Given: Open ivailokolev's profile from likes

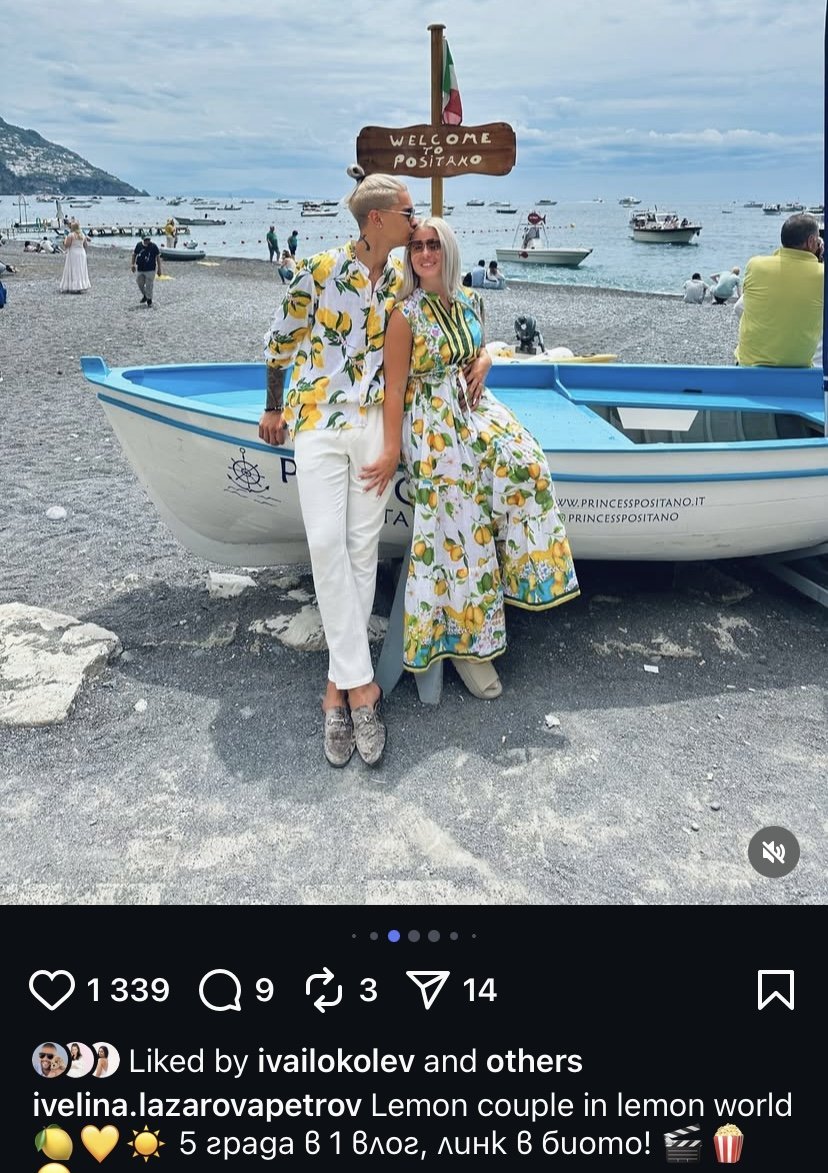Looking at the screenshot, I should click(x=336, y=1061).
